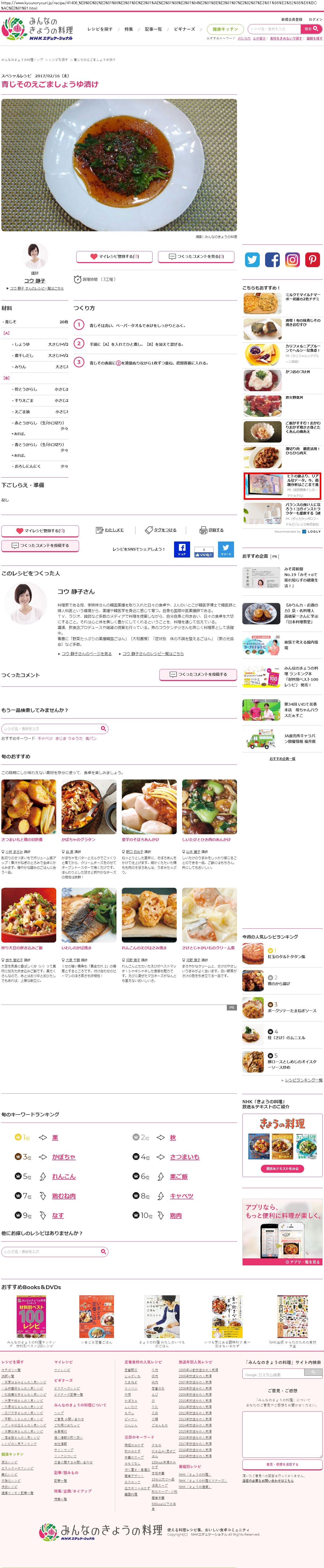Tap the 健康キッチン button
The height and width of the screenshot is (1568, 324).
point(225,29)
